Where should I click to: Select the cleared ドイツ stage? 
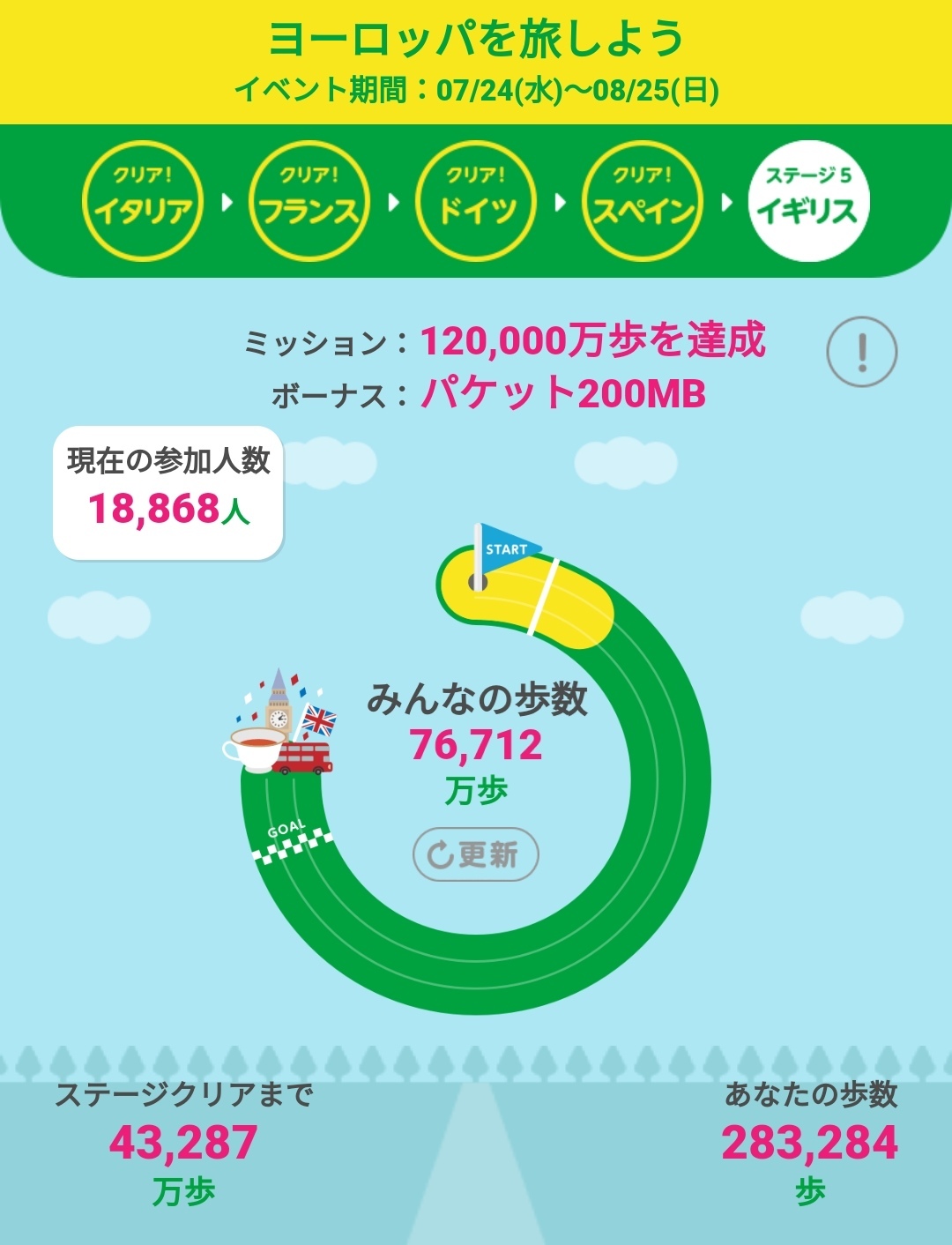[x=476, y=201]
